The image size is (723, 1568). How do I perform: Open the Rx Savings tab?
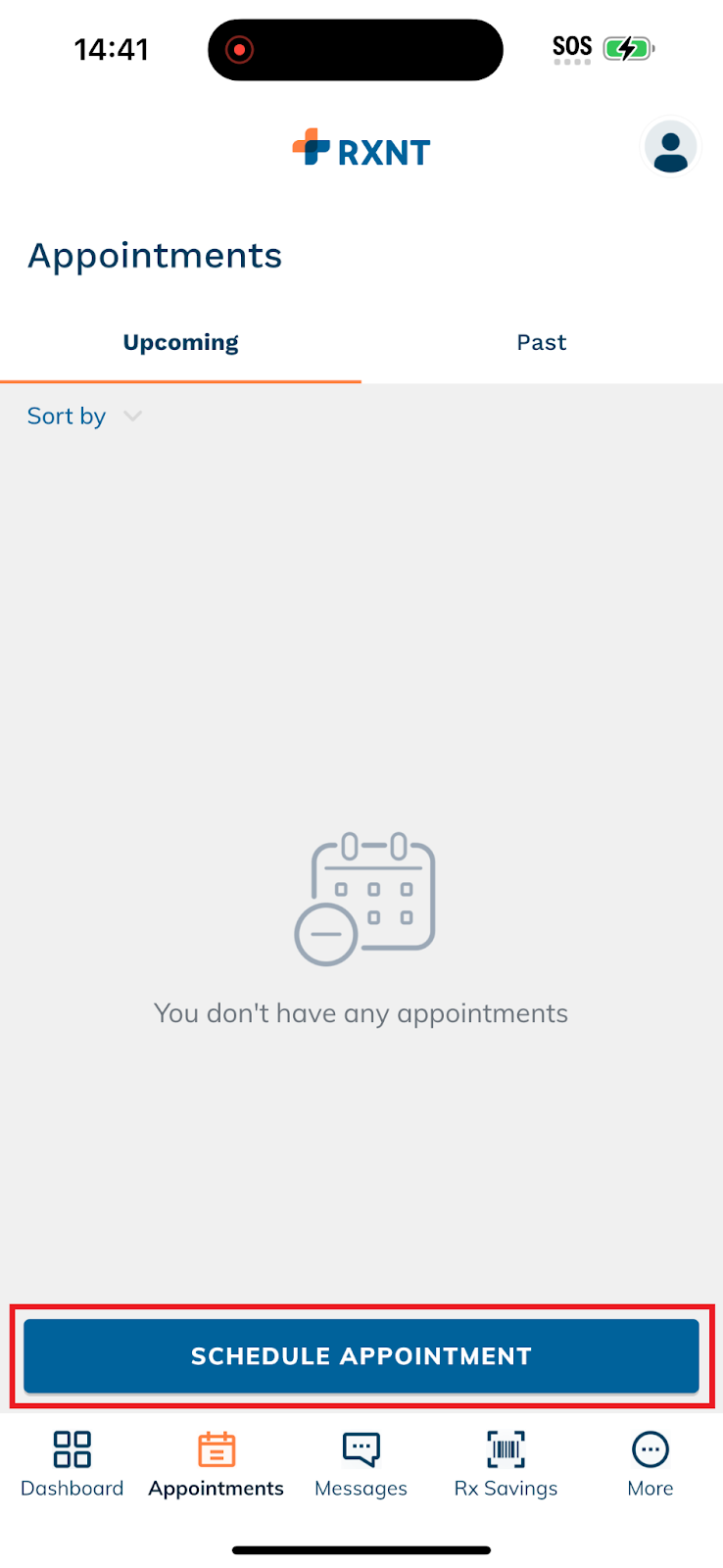coord(506,1465)
